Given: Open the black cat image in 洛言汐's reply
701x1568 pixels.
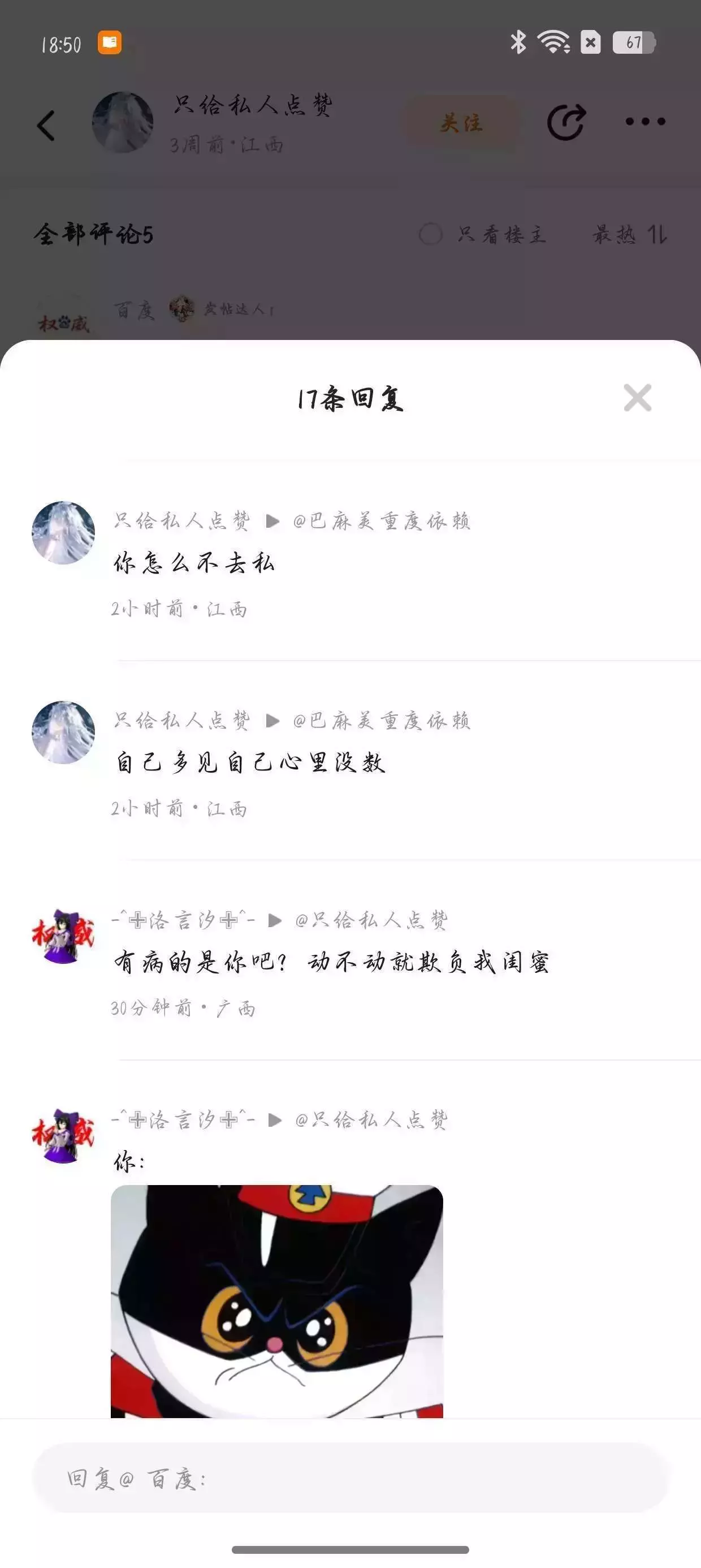Looking at the screenshot, I should tap(277, 1301).
